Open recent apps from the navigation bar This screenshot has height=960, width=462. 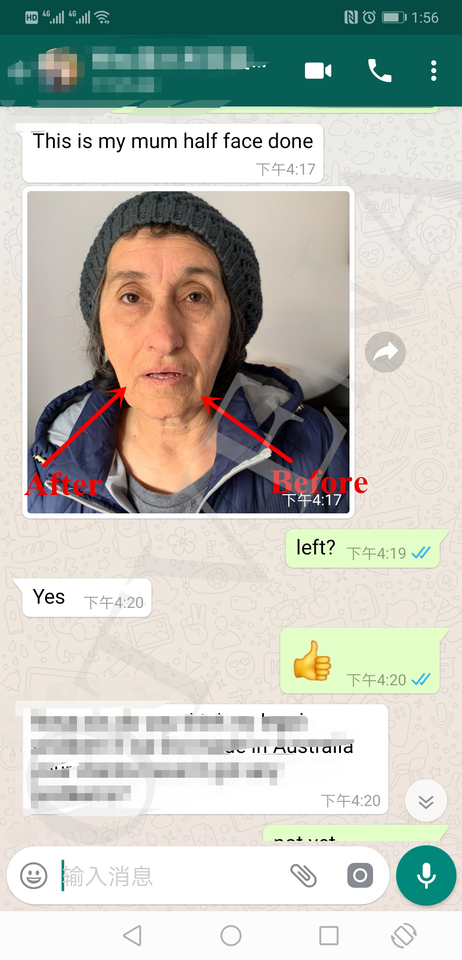point(329,936)
